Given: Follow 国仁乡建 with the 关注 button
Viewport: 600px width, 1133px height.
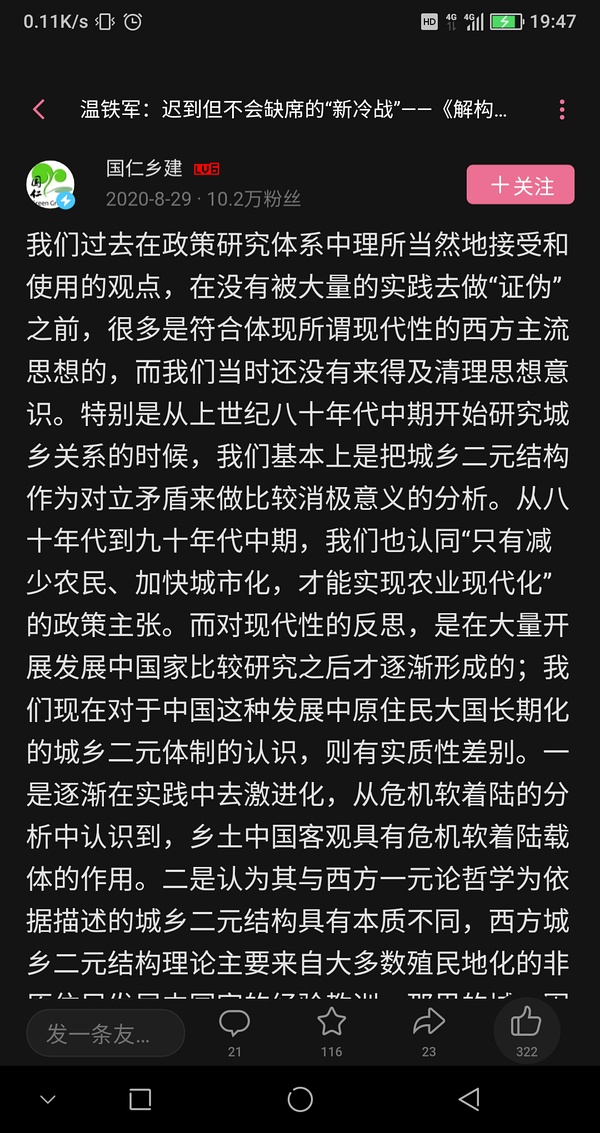Looking at the screenshot, I should [x=520, y=185].
